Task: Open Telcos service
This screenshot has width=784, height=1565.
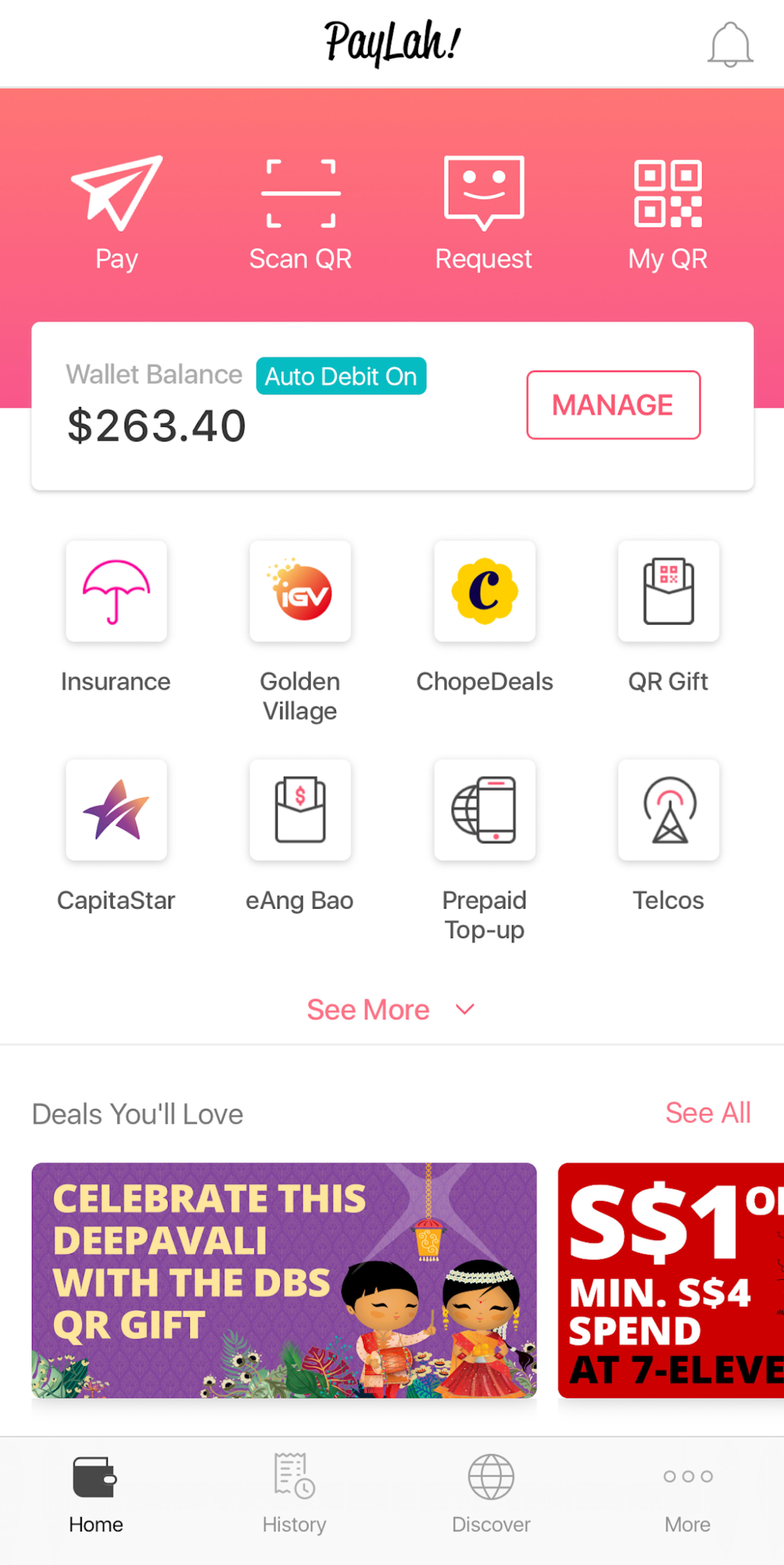Action: pos(668,810)
